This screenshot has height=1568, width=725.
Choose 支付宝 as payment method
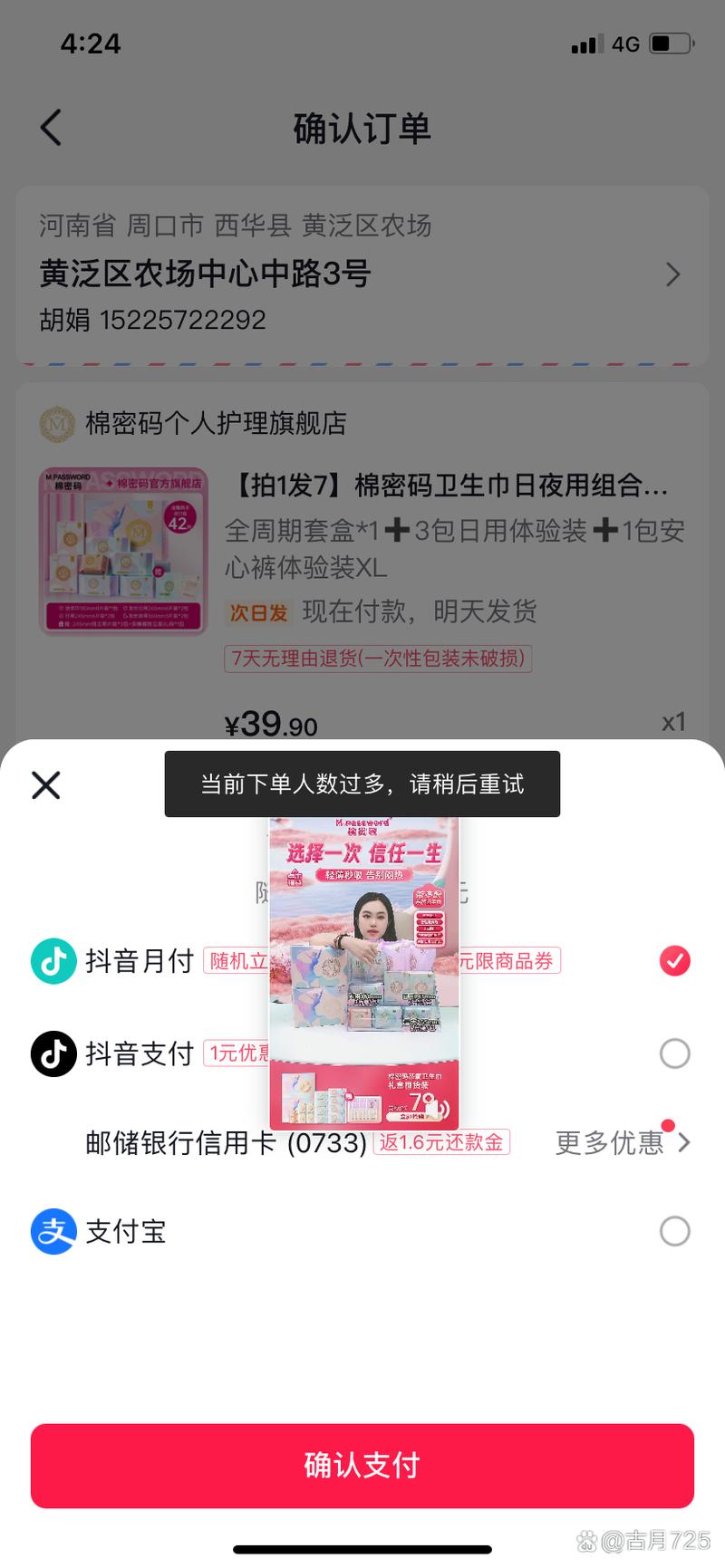click(674, 1231)
